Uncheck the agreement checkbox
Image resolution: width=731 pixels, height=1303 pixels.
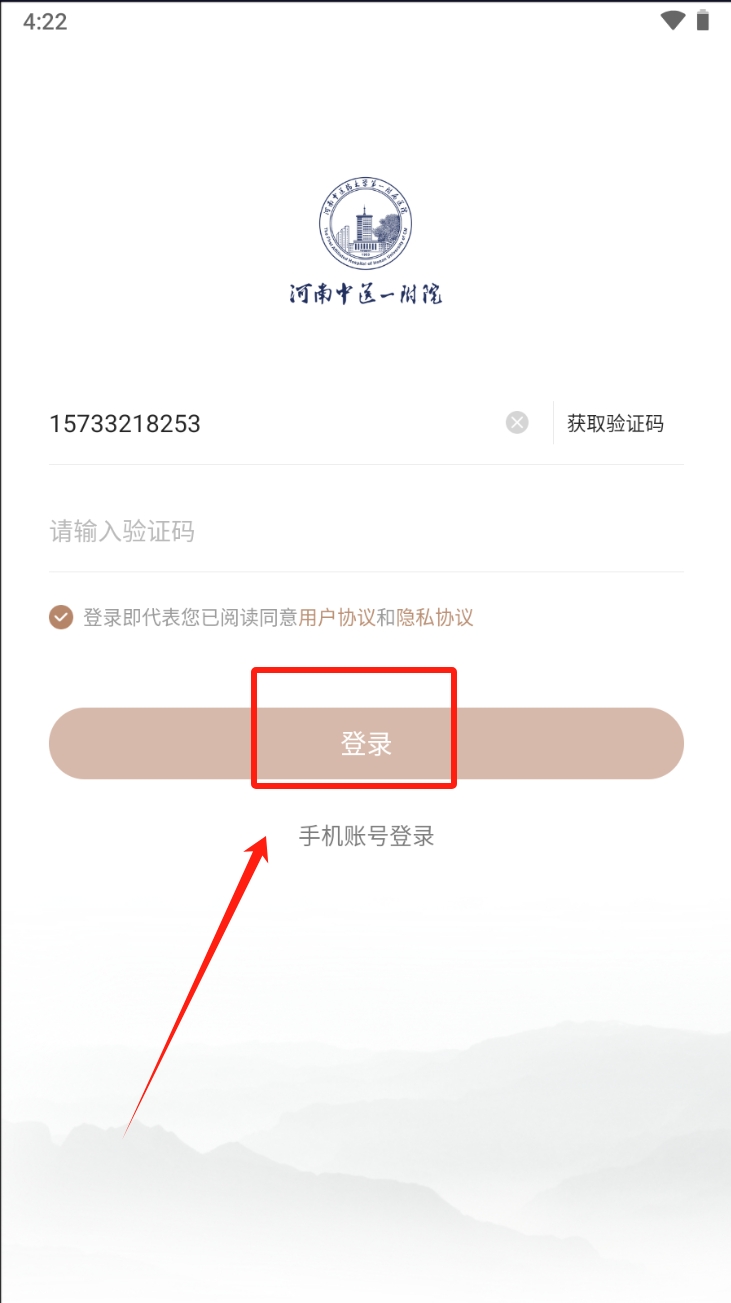[61, 617]
